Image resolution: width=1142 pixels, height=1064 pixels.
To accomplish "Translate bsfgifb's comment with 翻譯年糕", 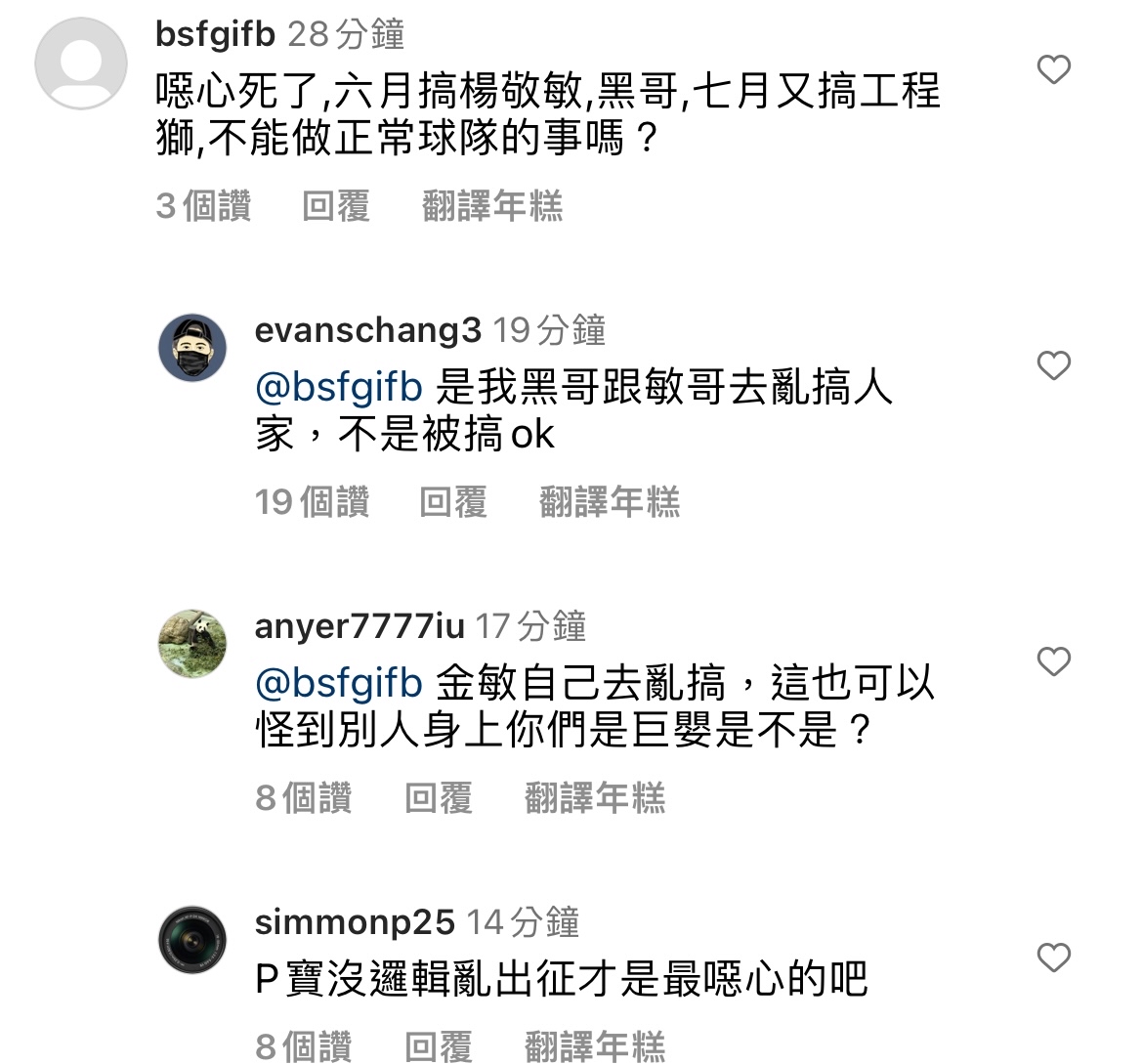I will [491, 206].
